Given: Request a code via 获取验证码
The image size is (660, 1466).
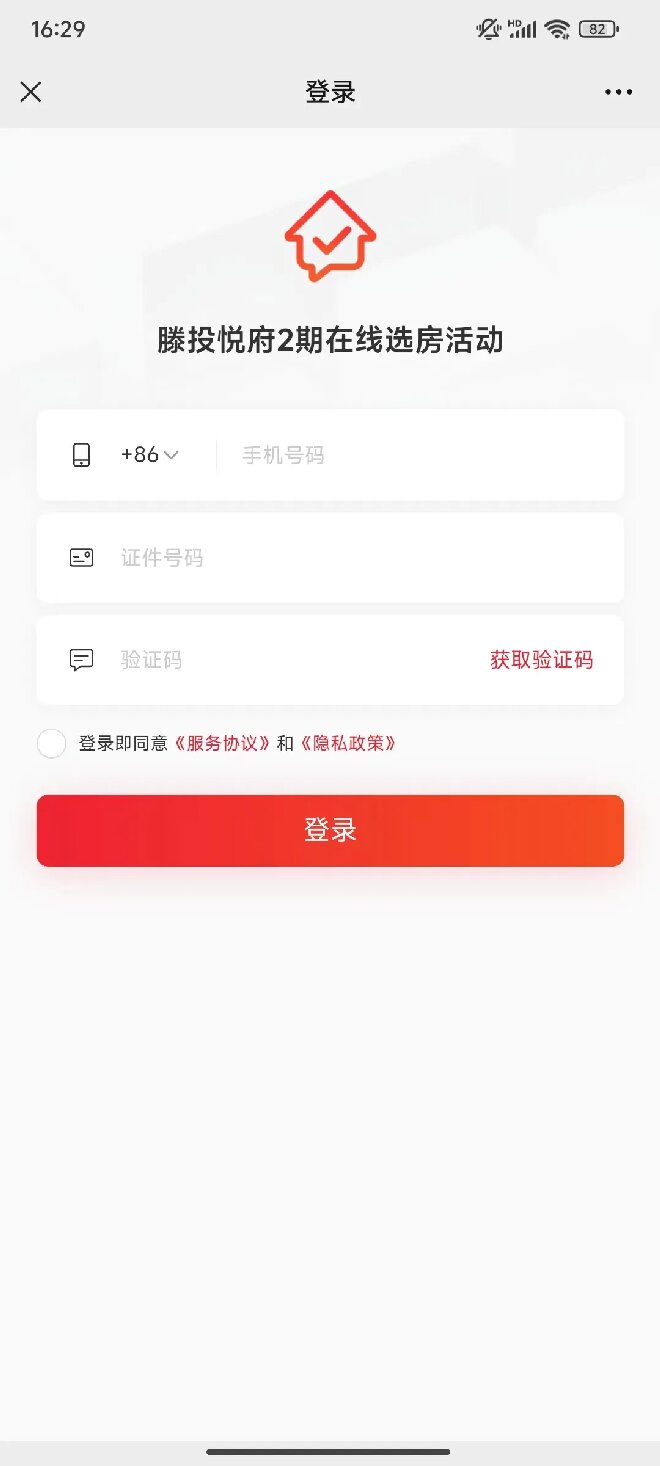Looking at the screenshot, I should 541,660.
